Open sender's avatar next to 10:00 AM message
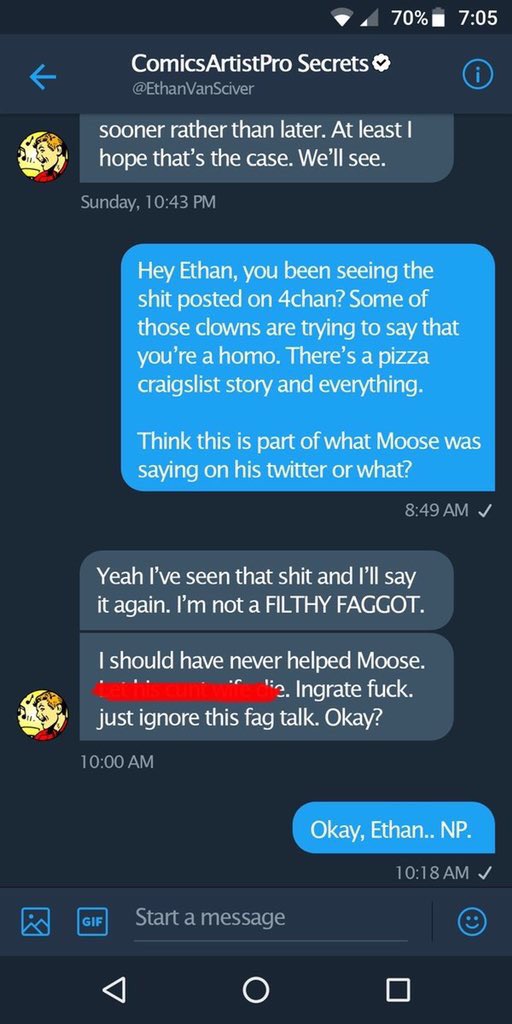 [42, 715]
